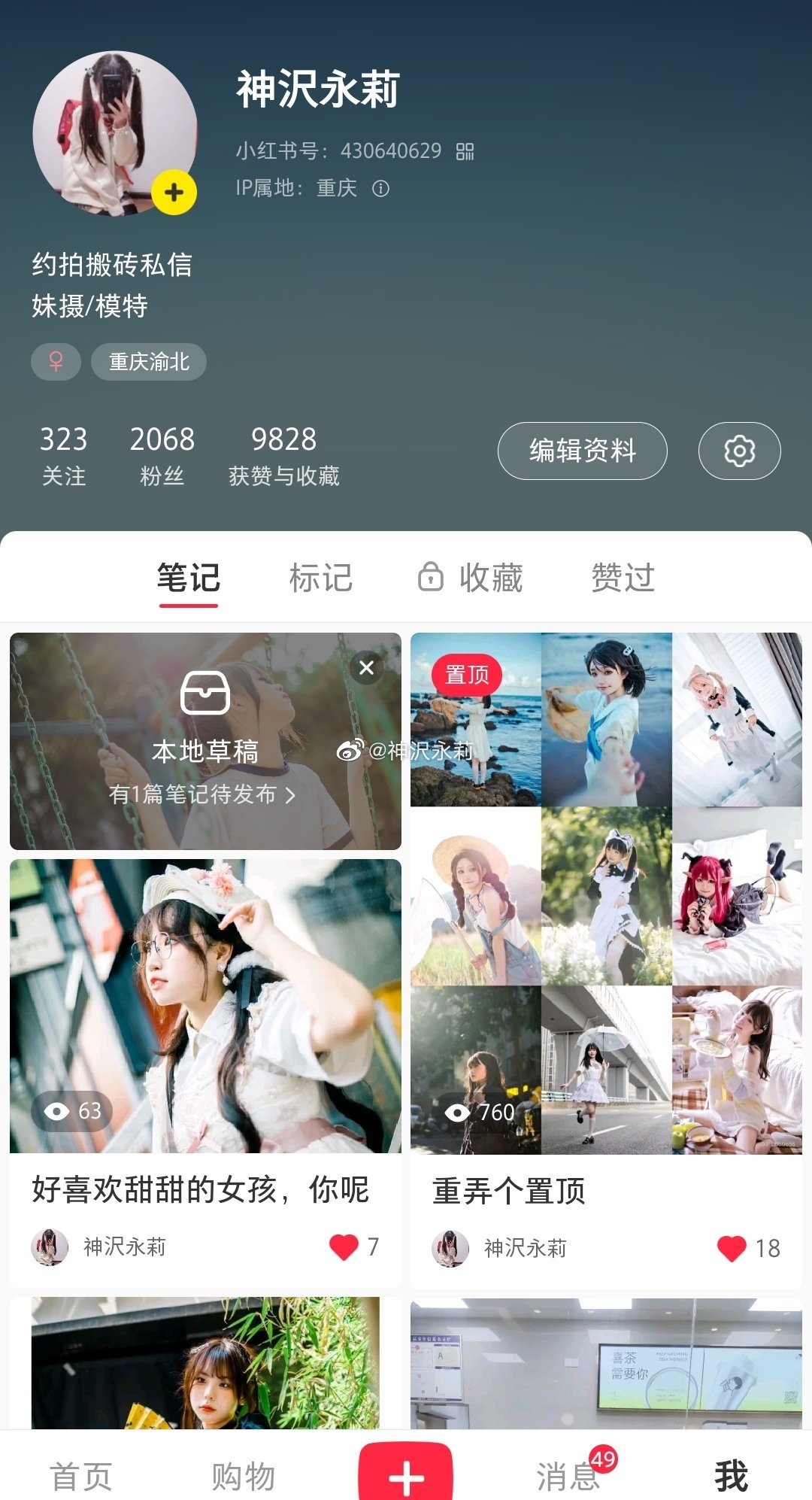The width and height of the screenshot is (812, 1500).
Task: Go to the 购物 tab
Action: point(243,1476)
